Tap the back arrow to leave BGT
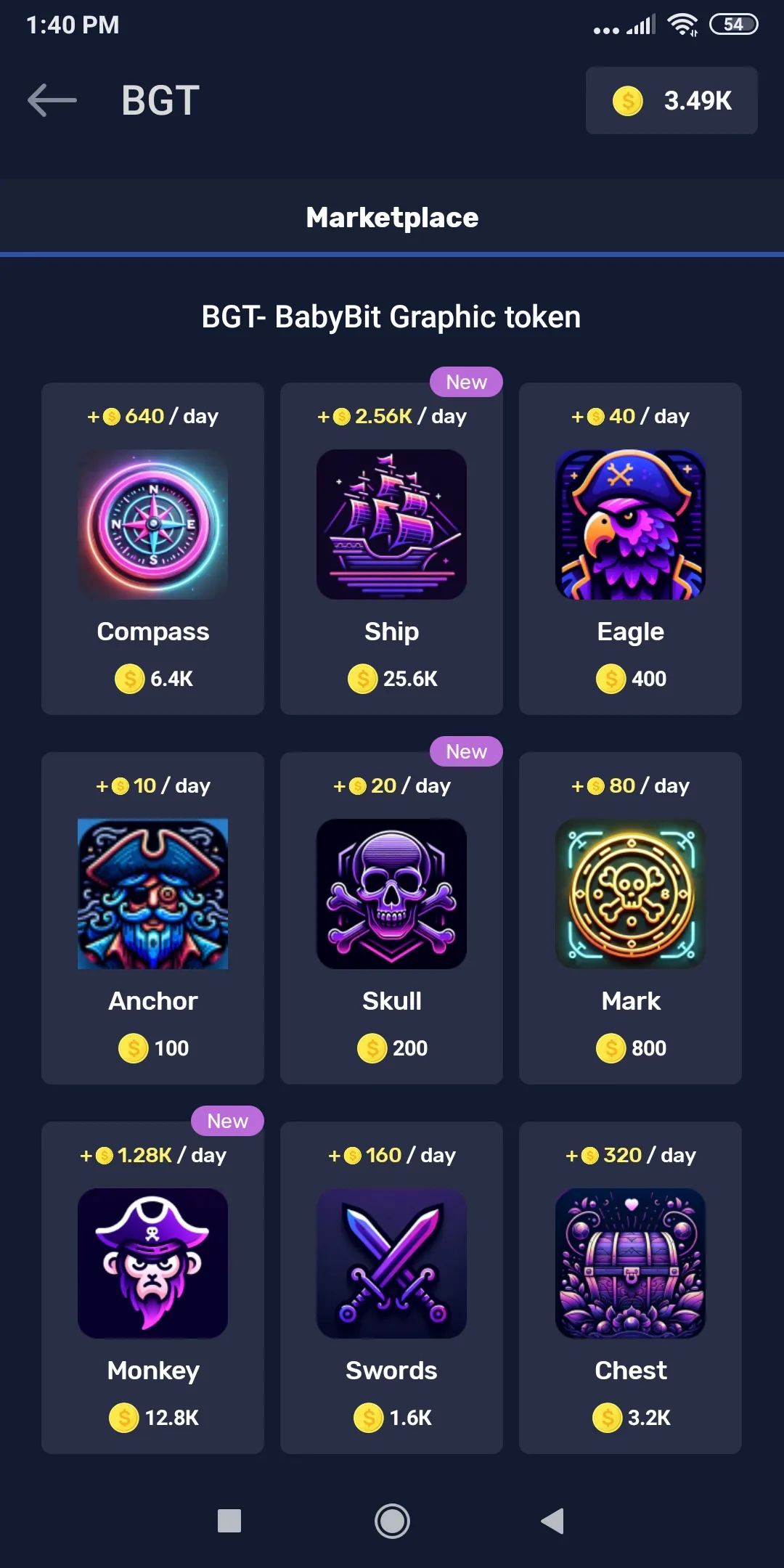Viewport: 784px width, 1568px height. click(52, 99)
